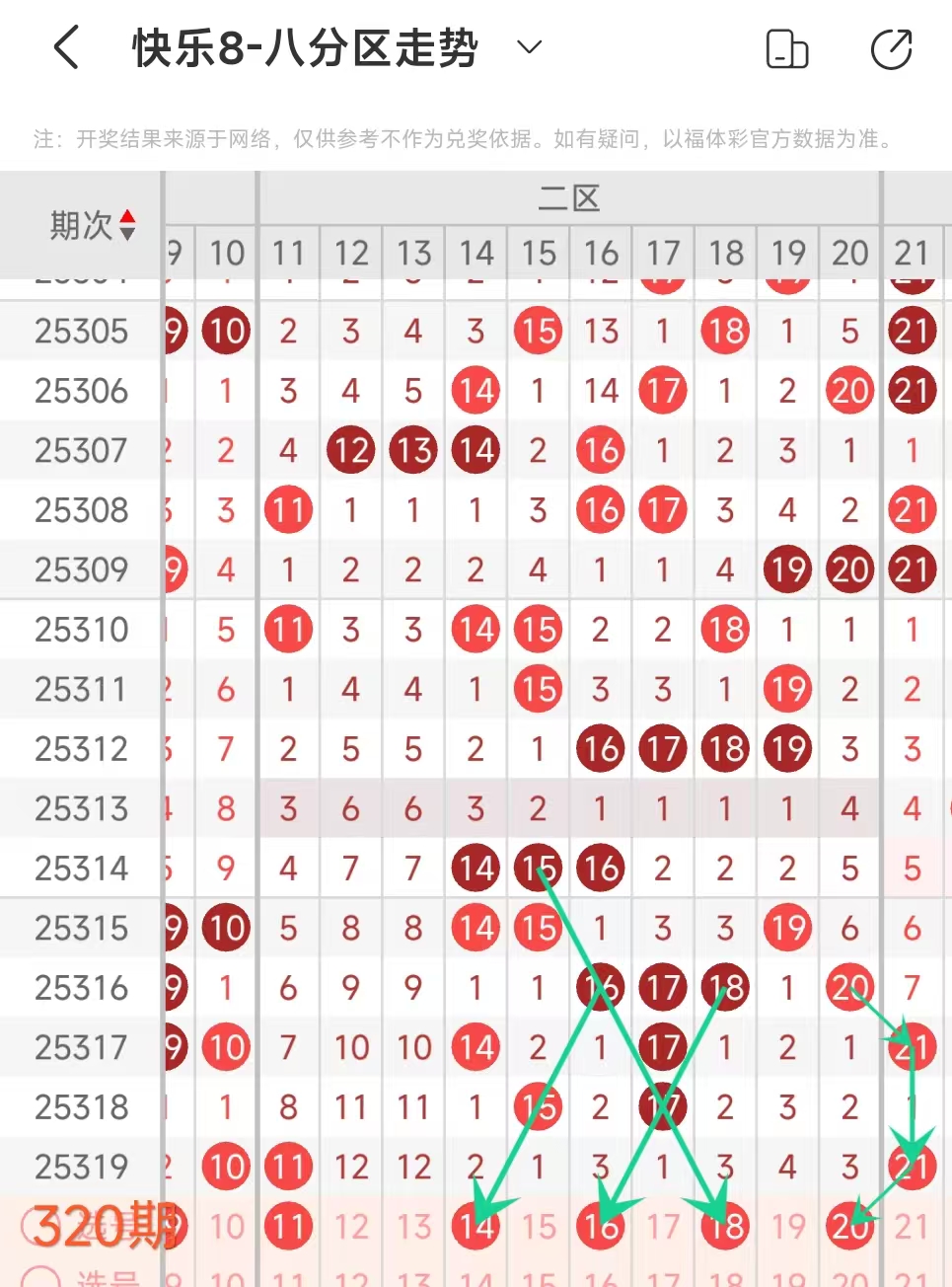
Task: Share this trend chart
Action: 892,49
